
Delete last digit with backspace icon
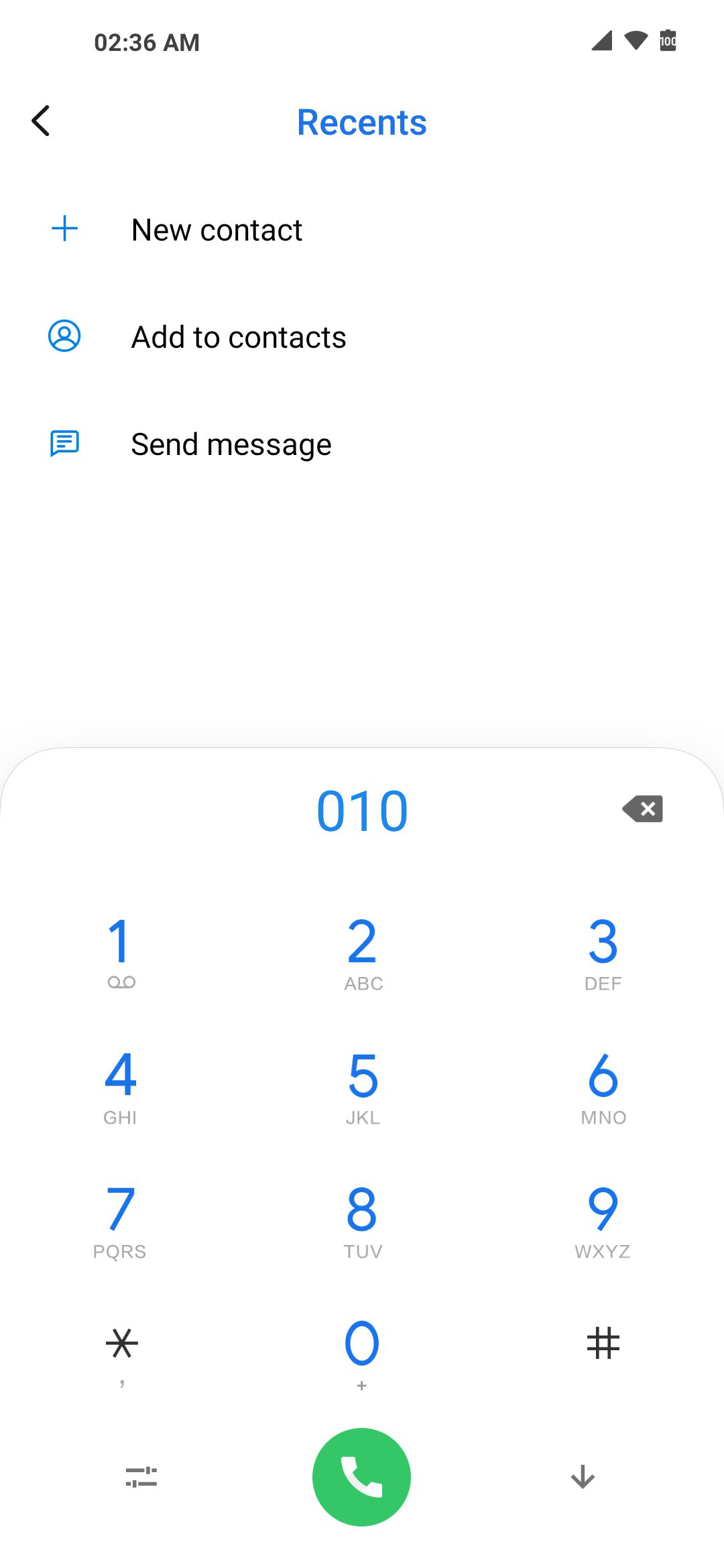[x=643, y=809]
